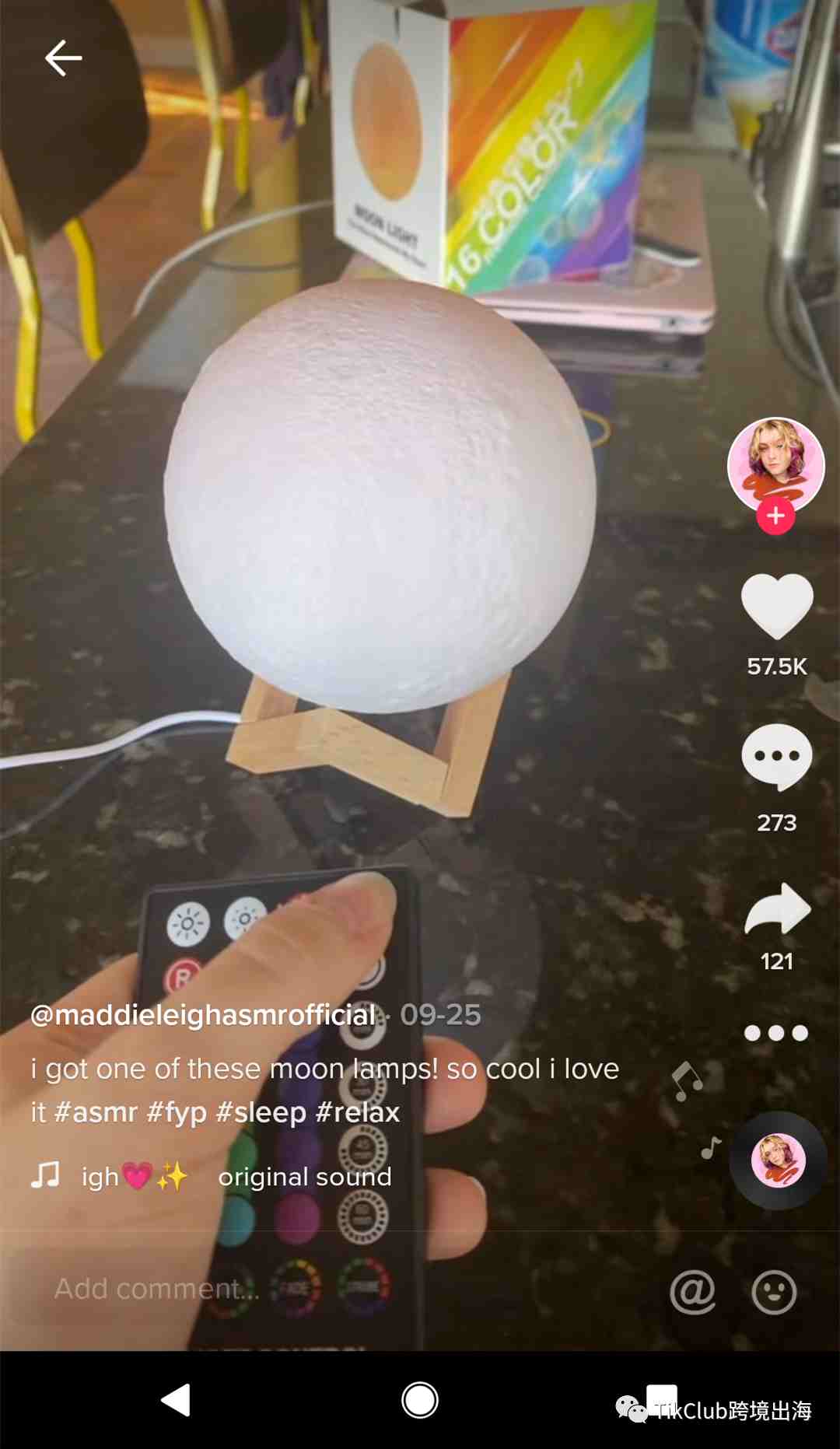Screen dimensions: 840x1449
Task: Open the #sleep hashtag
Action: [261, 1112]
